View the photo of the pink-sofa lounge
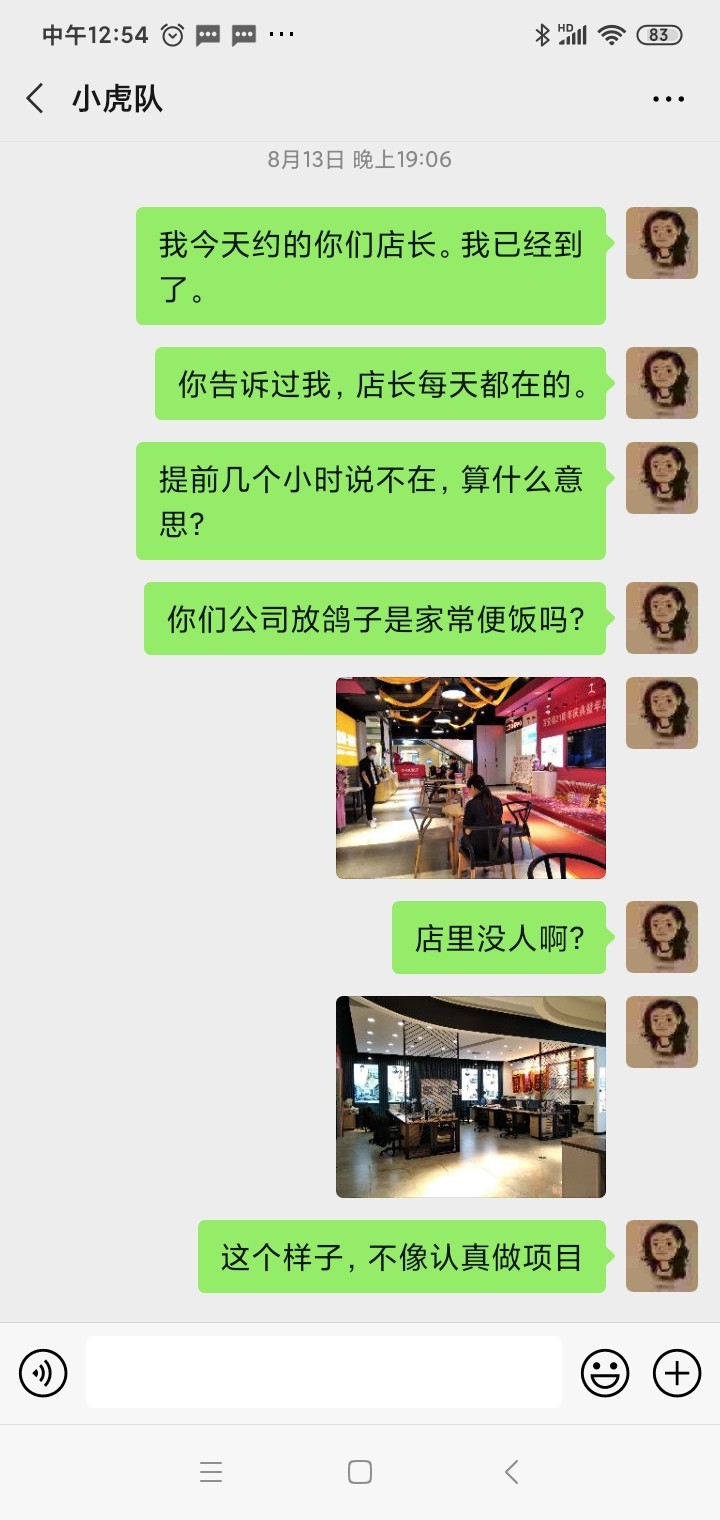The image size is (720, 1520). 470,777
